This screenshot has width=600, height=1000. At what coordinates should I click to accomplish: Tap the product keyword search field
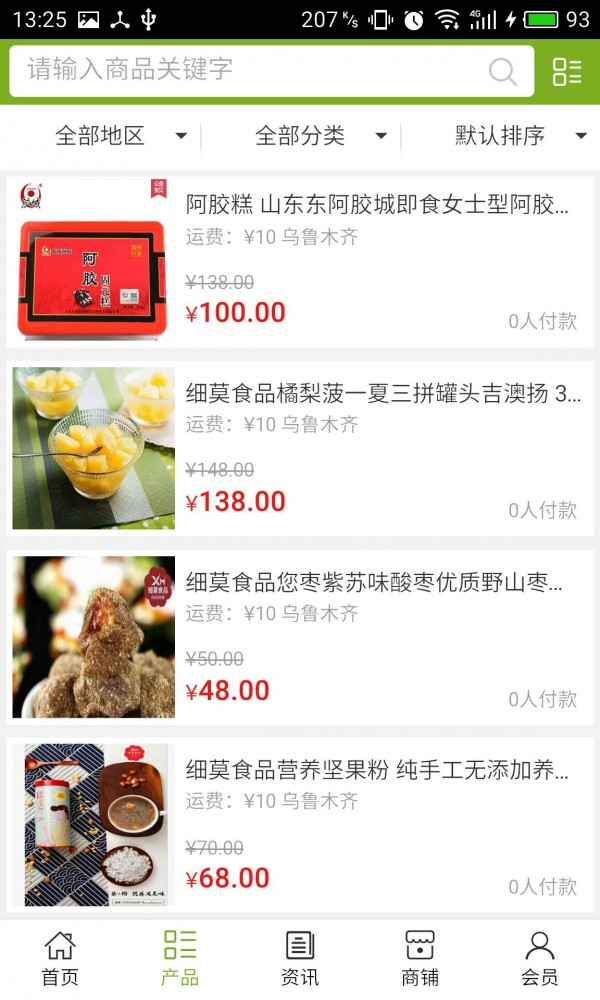[250, 71]
